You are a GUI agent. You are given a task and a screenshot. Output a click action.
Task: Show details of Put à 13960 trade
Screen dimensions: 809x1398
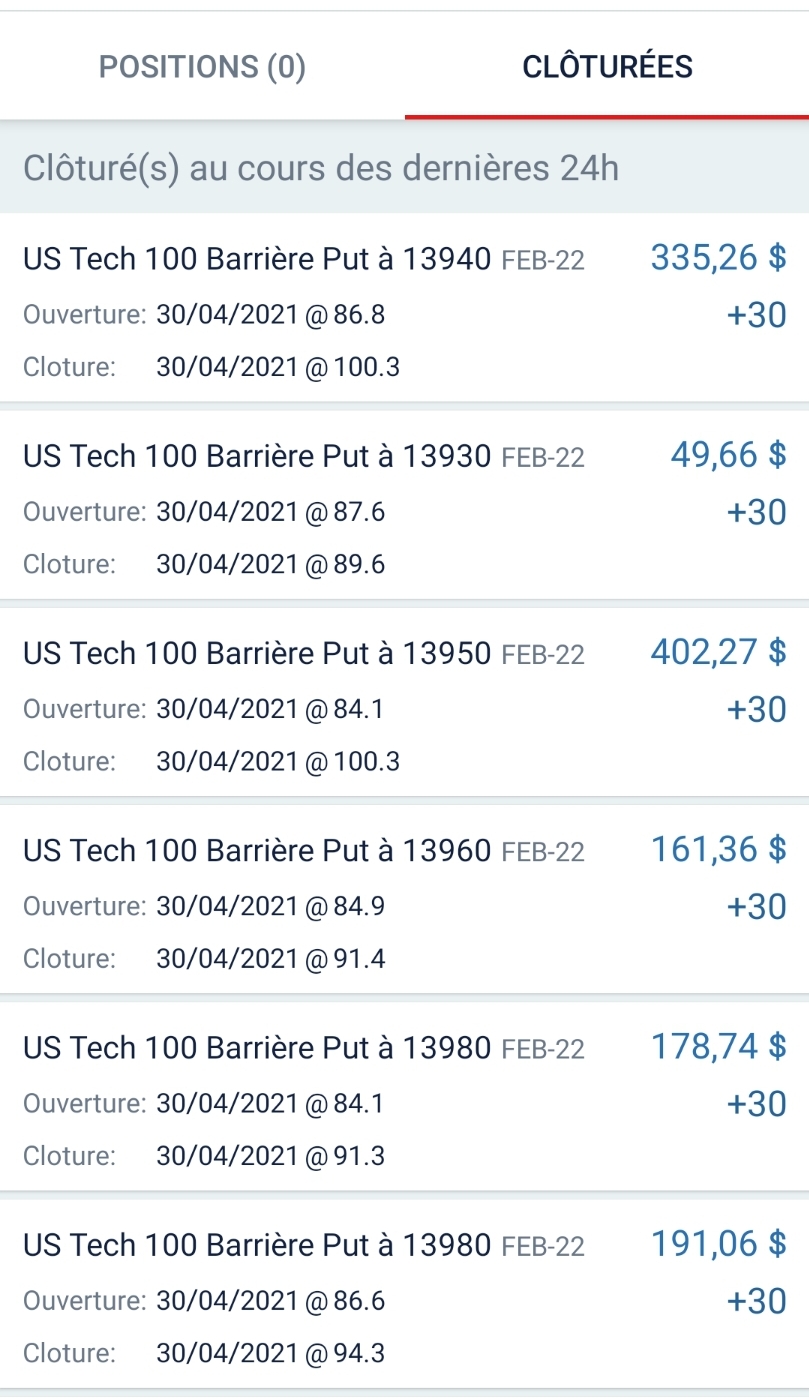click(x=404, y=901)
